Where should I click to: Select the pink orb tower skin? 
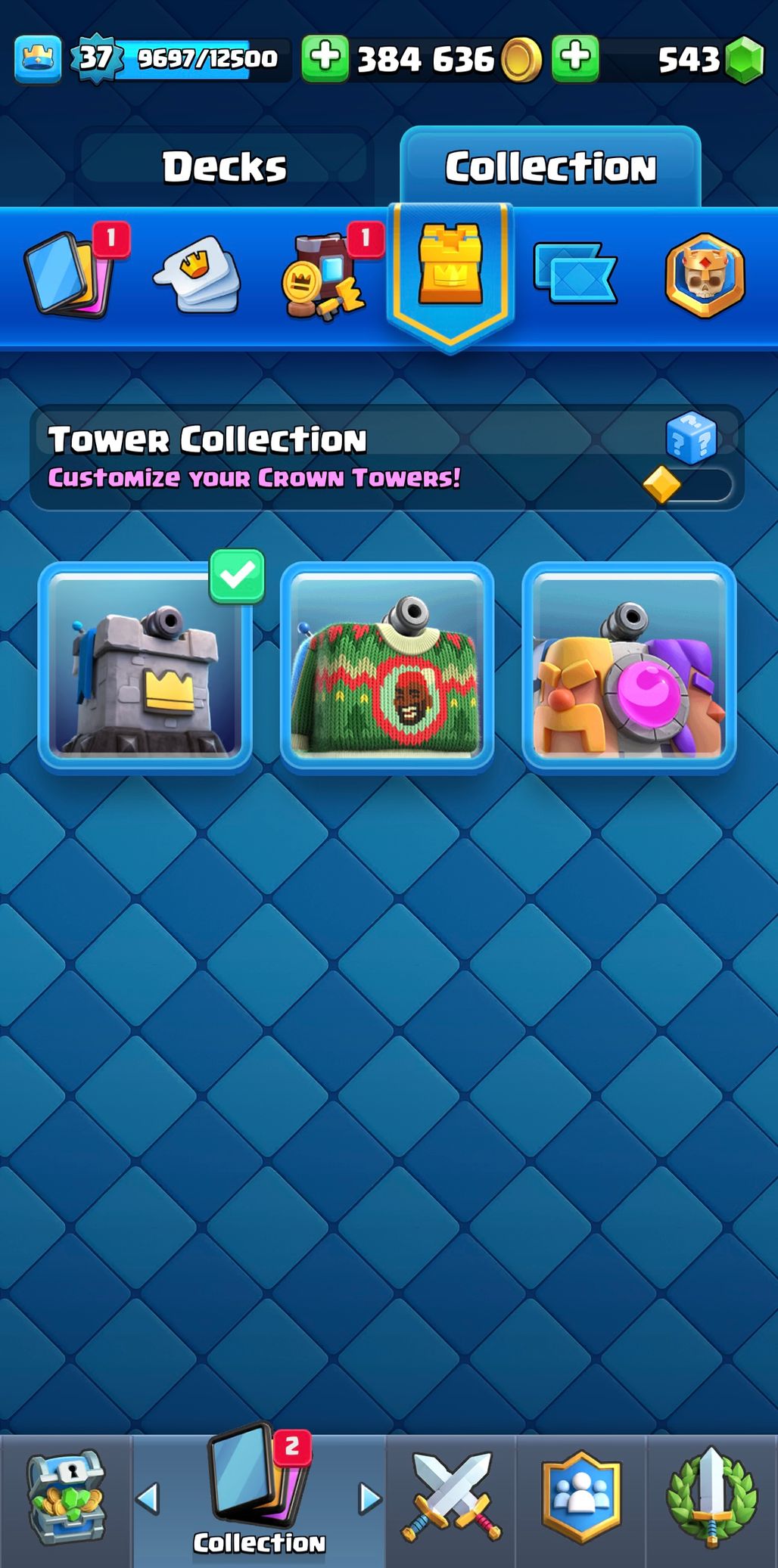coord(629,666)
